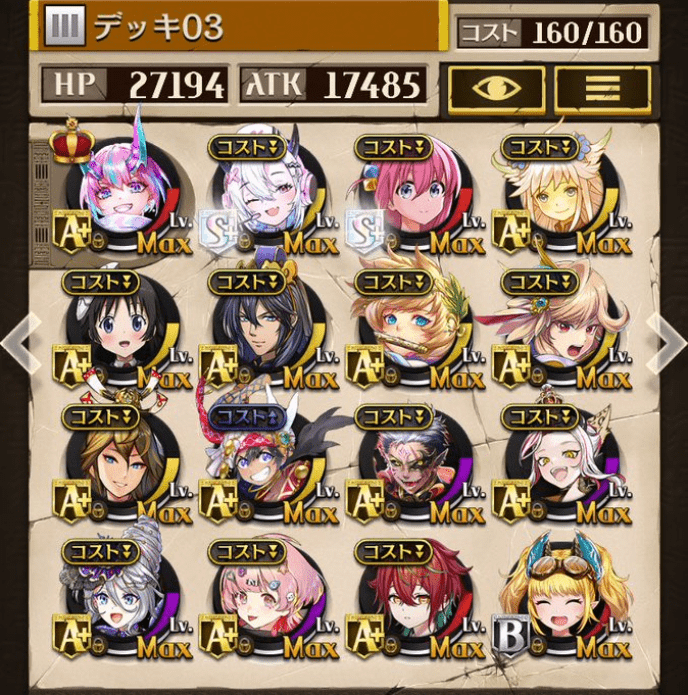Open the deck list icon beside デッキ03
Image resolution: width=688 pixels, height=695 pixels.
tap(64, 27)
